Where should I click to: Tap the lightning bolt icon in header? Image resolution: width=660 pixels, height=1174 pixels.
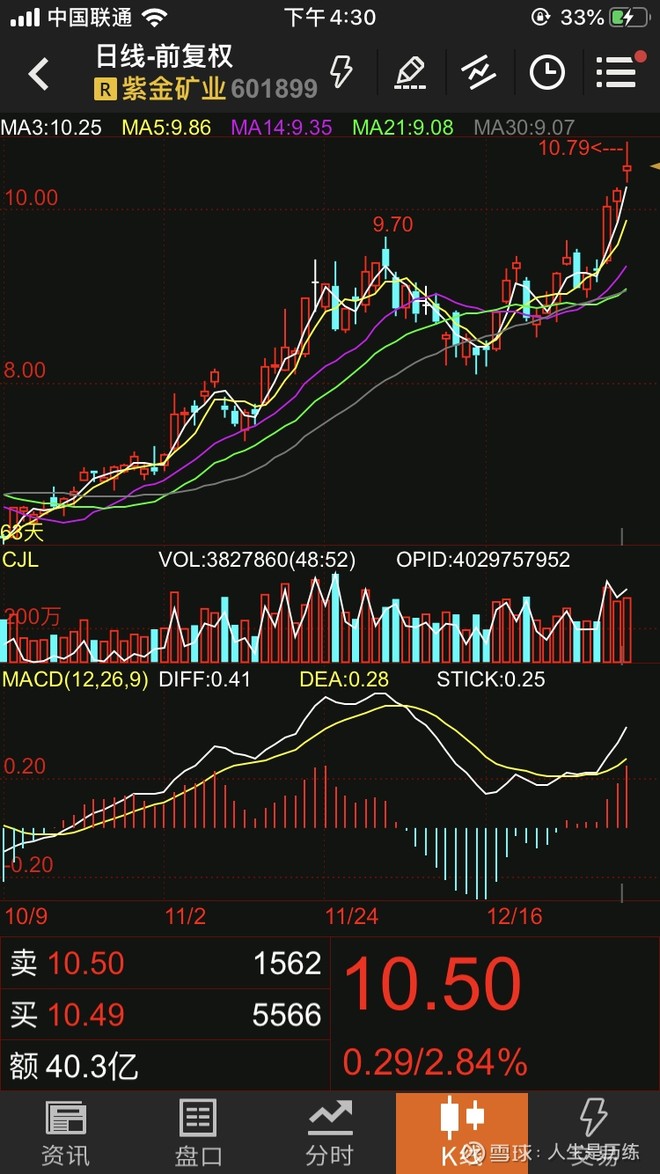click(x=341, y=72)
